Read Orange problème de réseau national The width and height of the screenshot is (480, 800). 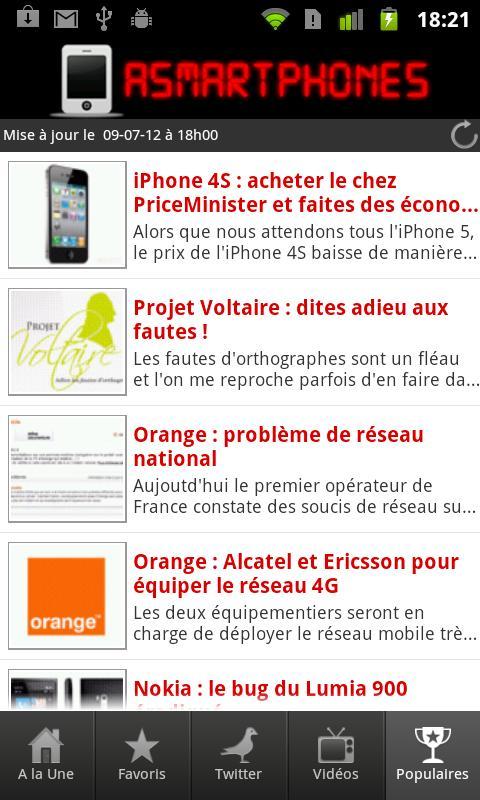(240, 469)
